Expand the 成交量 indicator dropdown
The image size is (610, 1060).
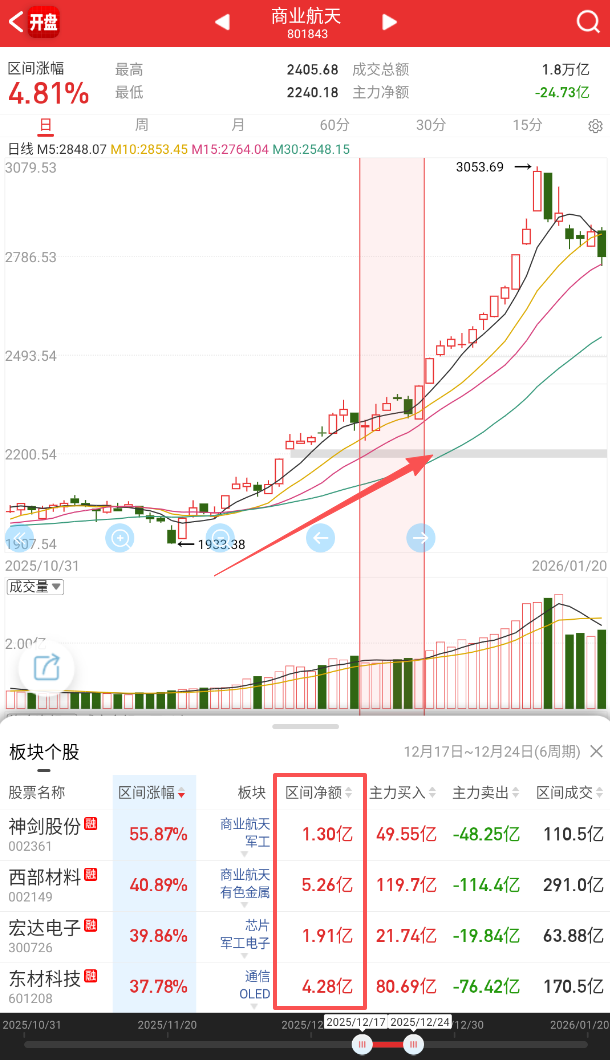click(x=35, y=587)
